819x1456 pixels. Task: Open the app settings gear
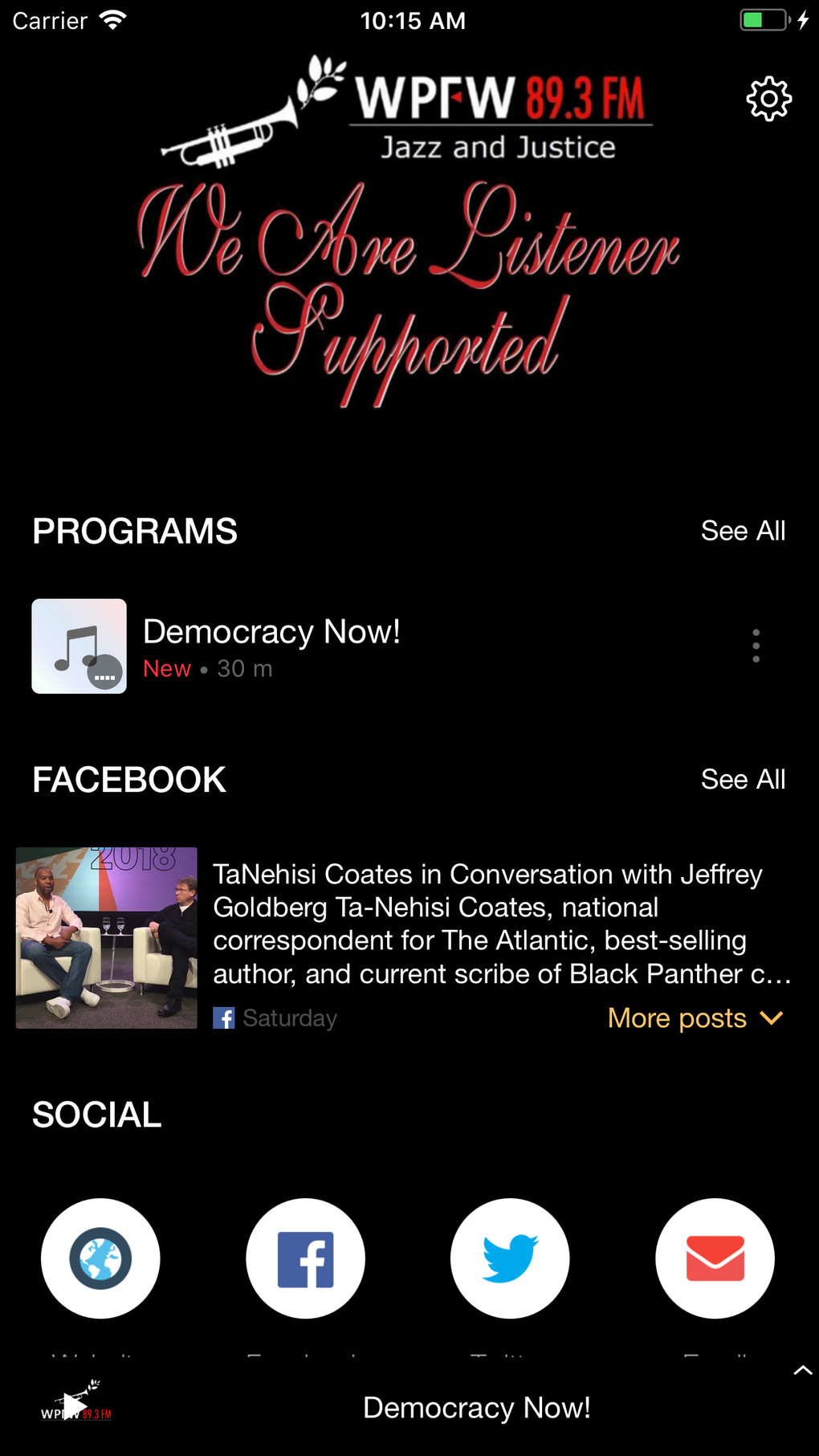tap(768, 98)
